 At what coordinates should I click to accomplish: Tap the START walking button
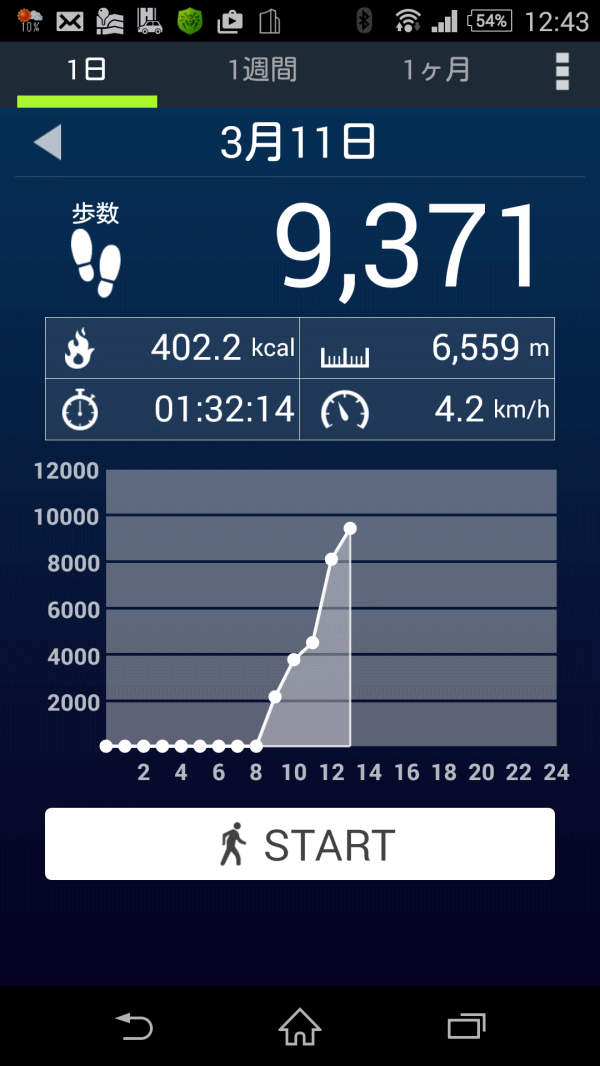300,844
